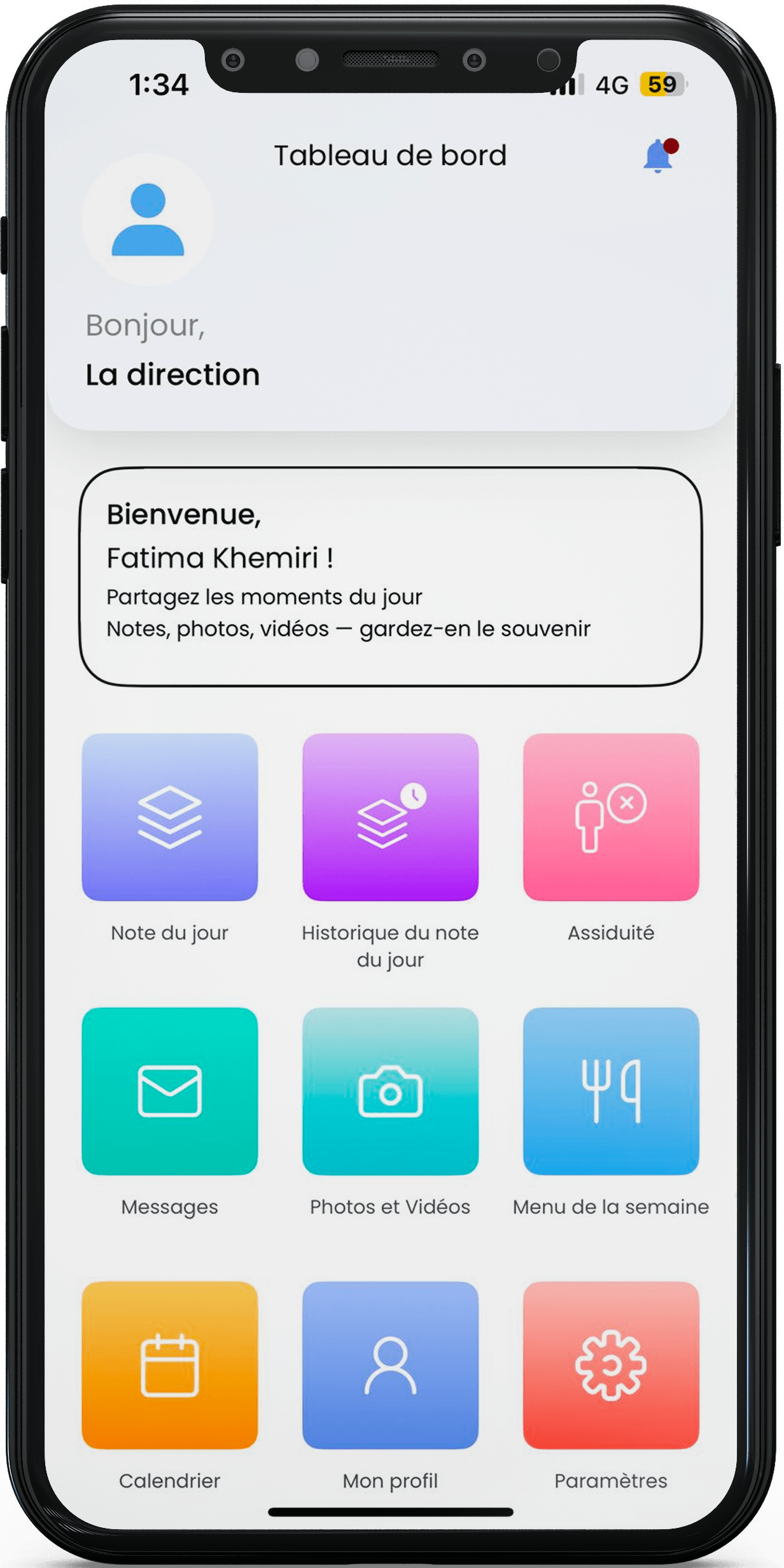
Task: View Menu de la semaine
Action: (611, 1091)
